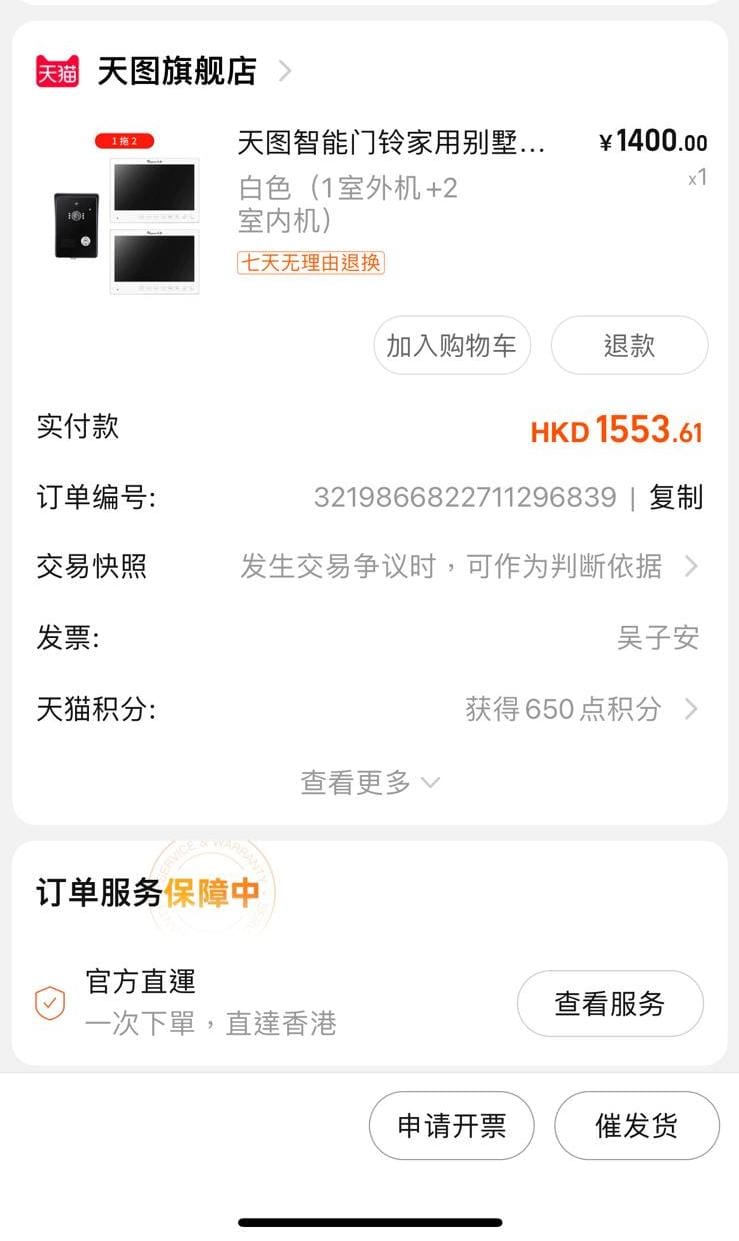Expand 查看更多 order details
The image size is (739, 1241).
[369, 782]
